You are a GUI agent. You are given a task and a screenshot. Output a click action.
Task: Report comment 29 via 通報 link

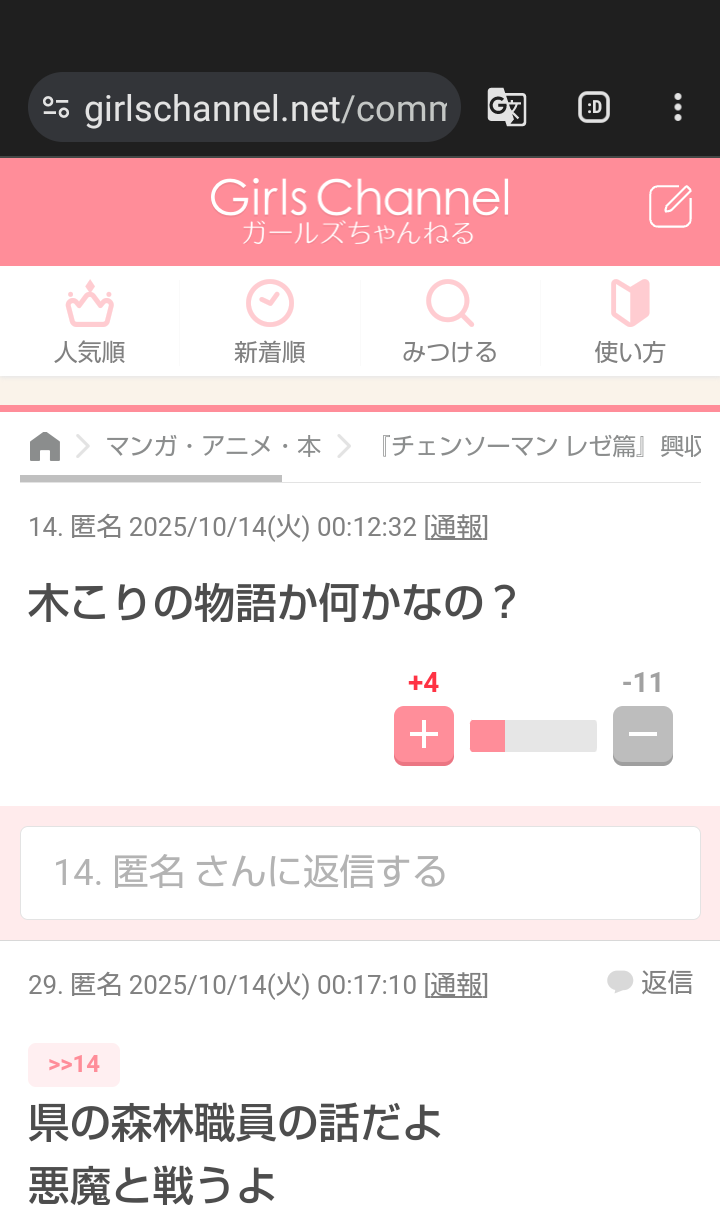tap(456, 985)
